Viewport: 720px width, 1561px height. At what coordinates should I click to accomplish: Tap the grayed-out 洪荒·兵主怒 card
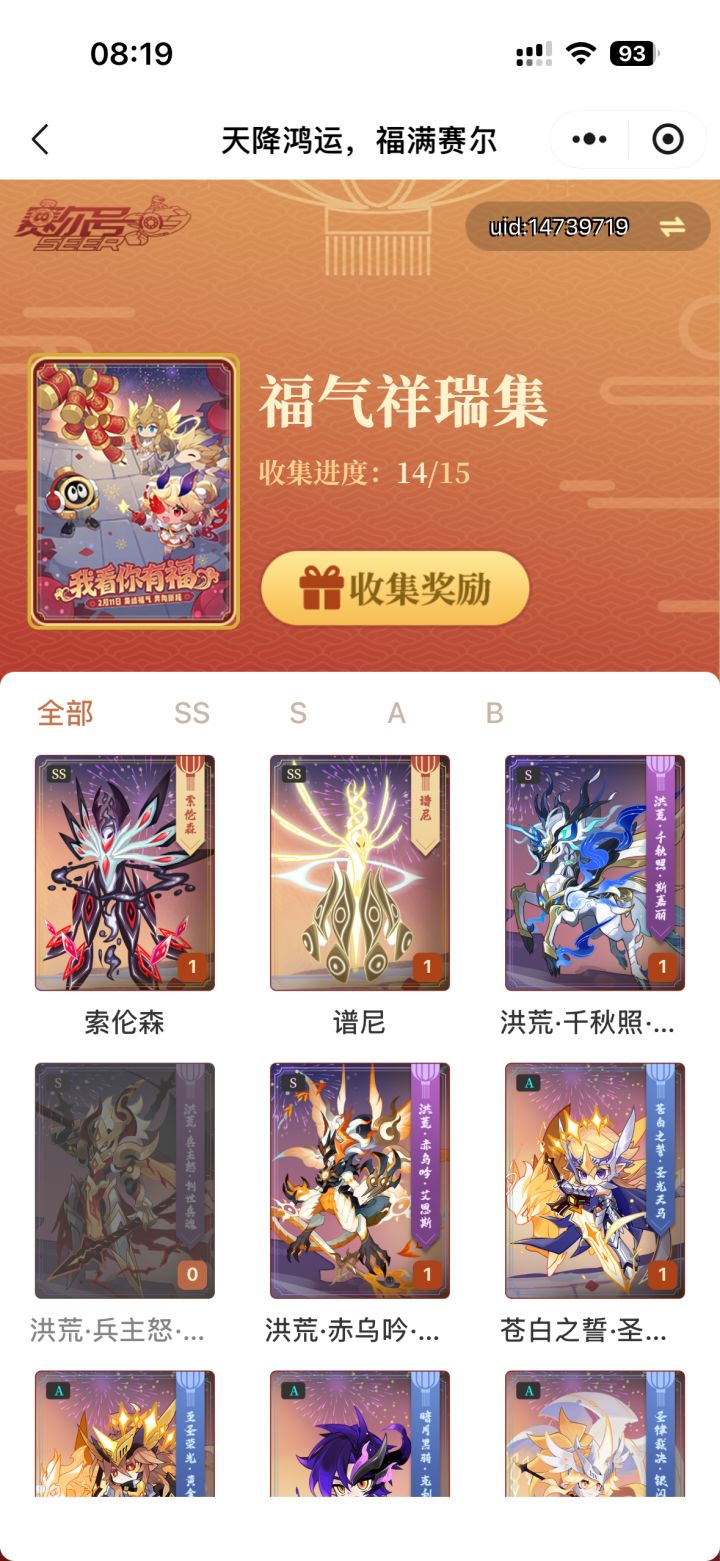point(124,1180)
